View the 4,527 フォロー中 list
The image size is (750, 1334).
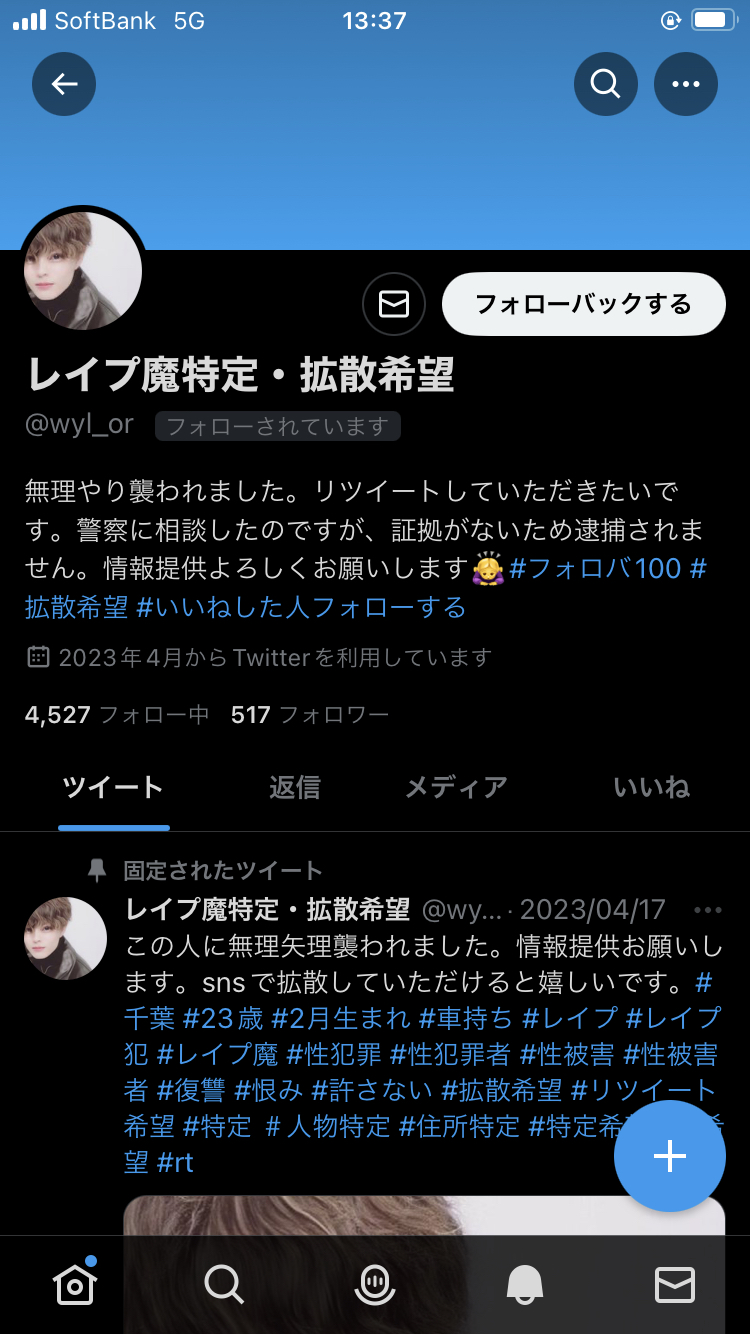click(117, 715)
